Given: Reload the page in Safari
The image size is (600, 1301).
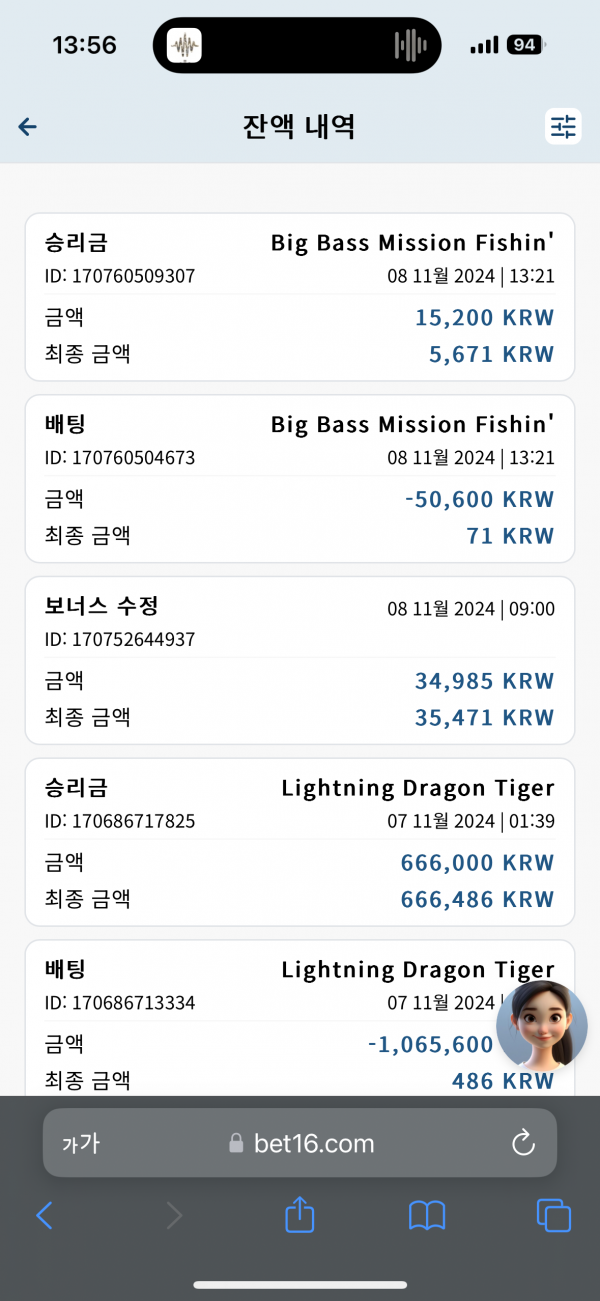Looking at the screenshot, I should (x=523, y=1143).
